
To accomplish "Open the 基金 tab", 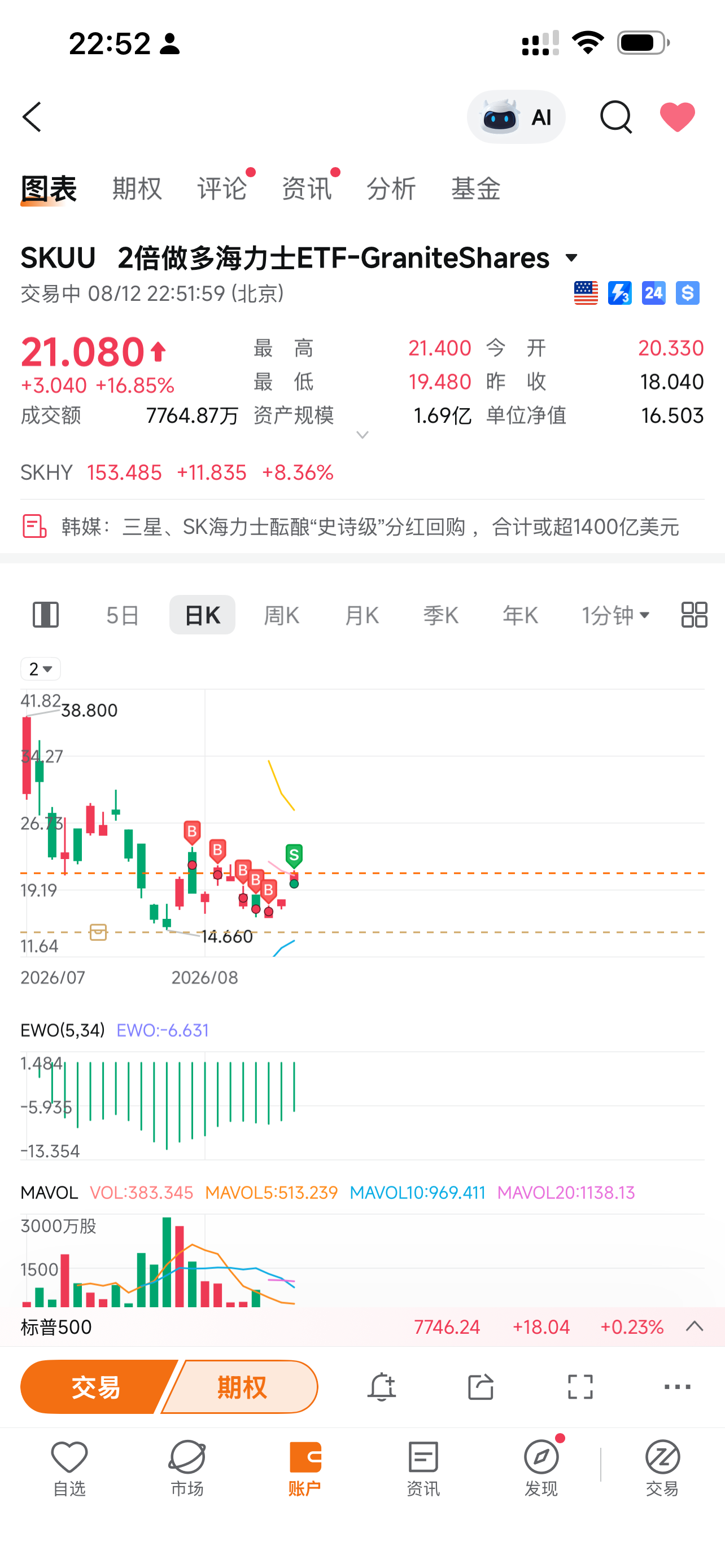I will [x=475, y=189].
